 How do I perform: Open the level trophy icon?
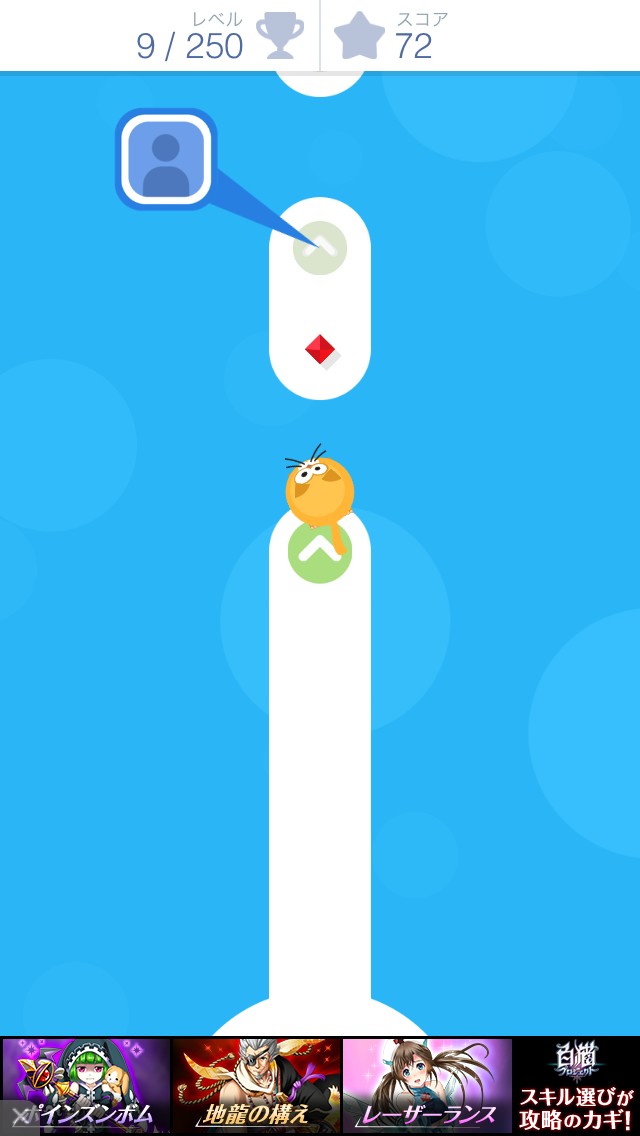click(280, 37)
